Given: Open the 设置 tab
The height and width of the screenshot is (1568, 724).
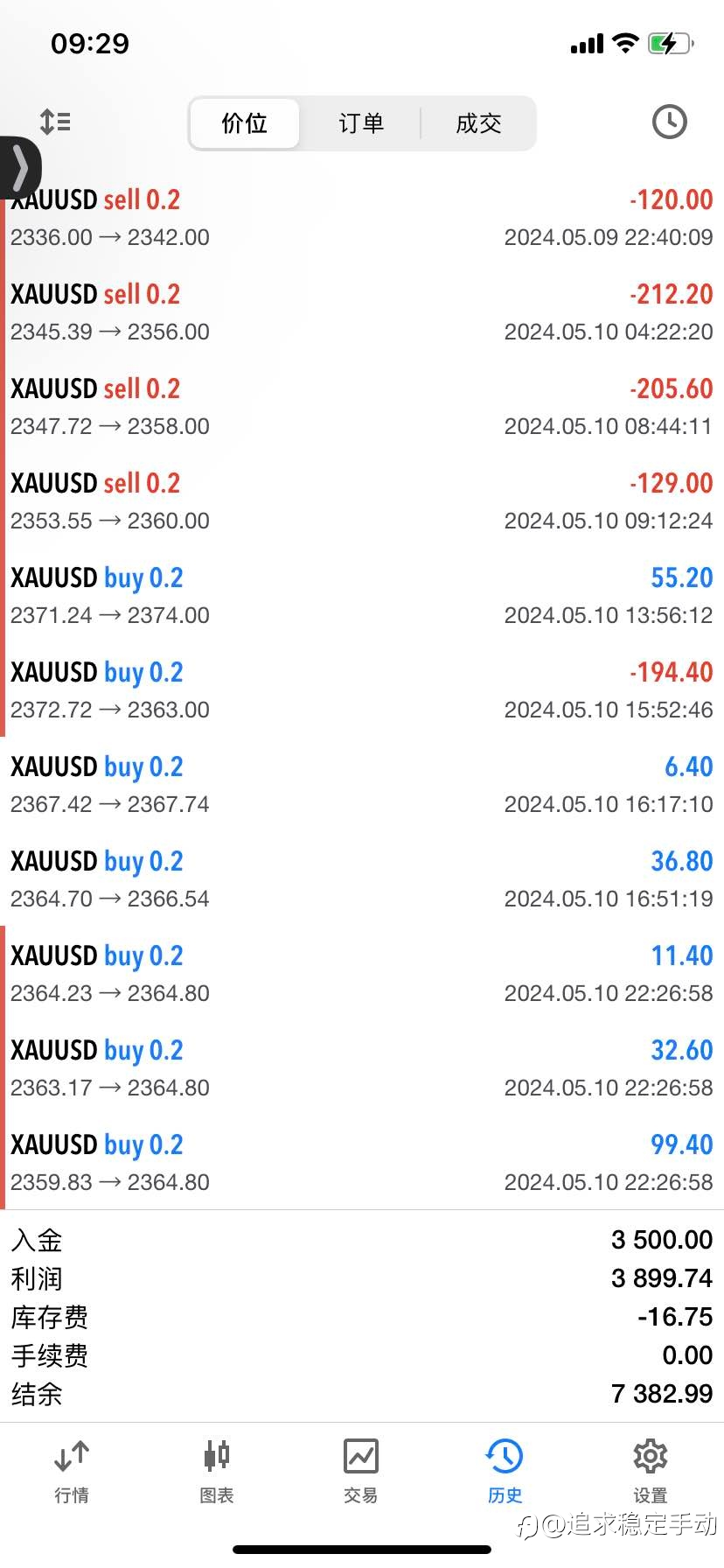Looking at the screenshot, I should tap(651, 1472).
